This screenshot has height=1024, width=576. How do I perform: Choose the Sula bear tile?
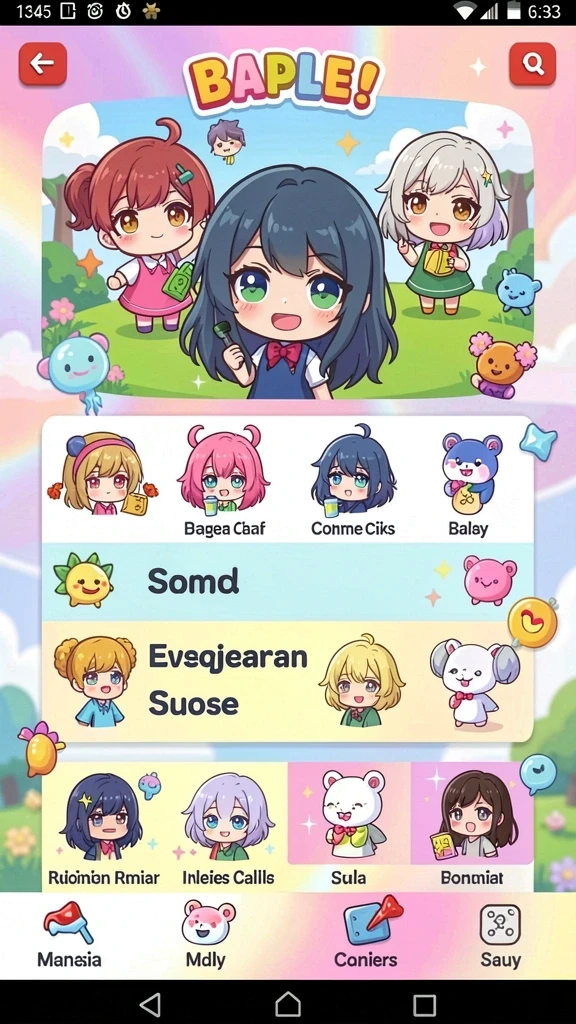click(349, 826)
